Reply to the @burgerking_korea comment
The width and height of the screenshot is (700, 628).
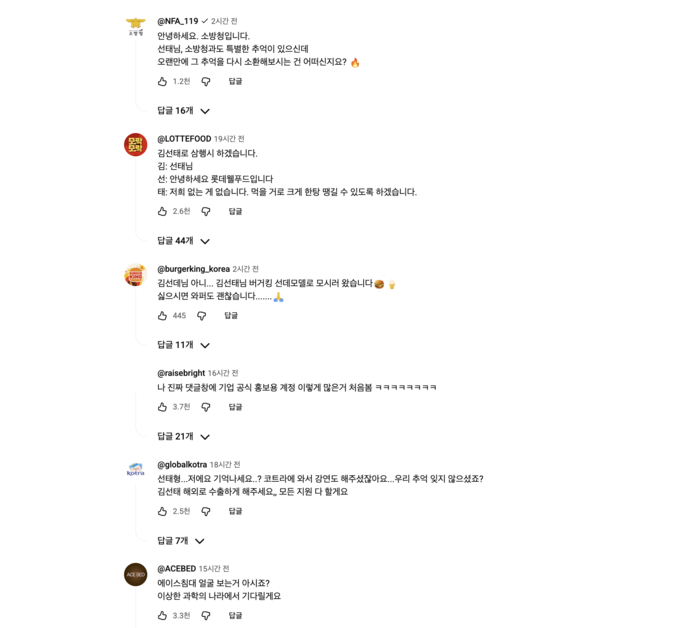231,315
